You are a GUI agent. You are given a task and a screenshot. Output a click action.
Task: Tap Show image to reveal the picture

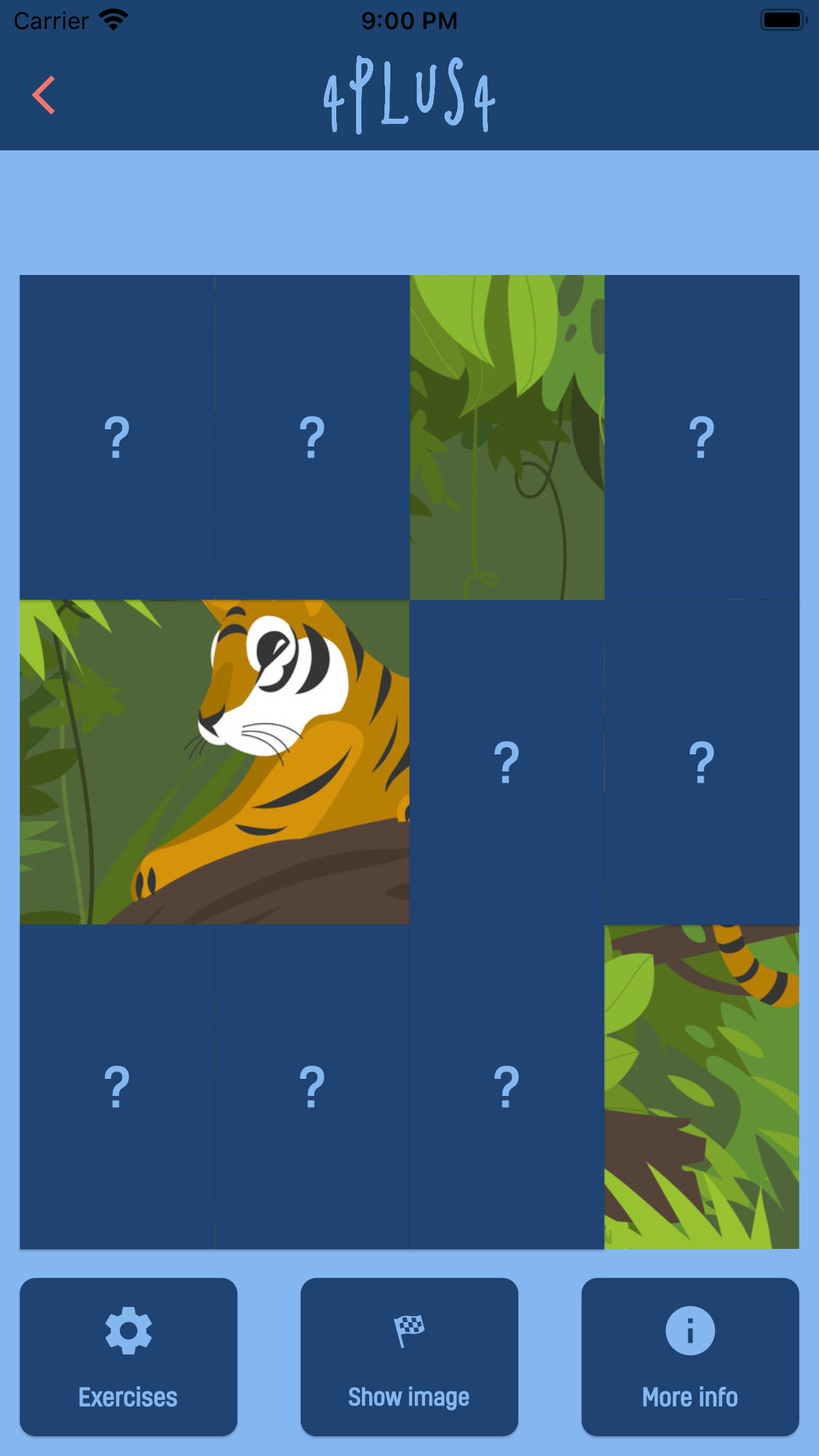pyautogui.click(x=409, y=1356)
